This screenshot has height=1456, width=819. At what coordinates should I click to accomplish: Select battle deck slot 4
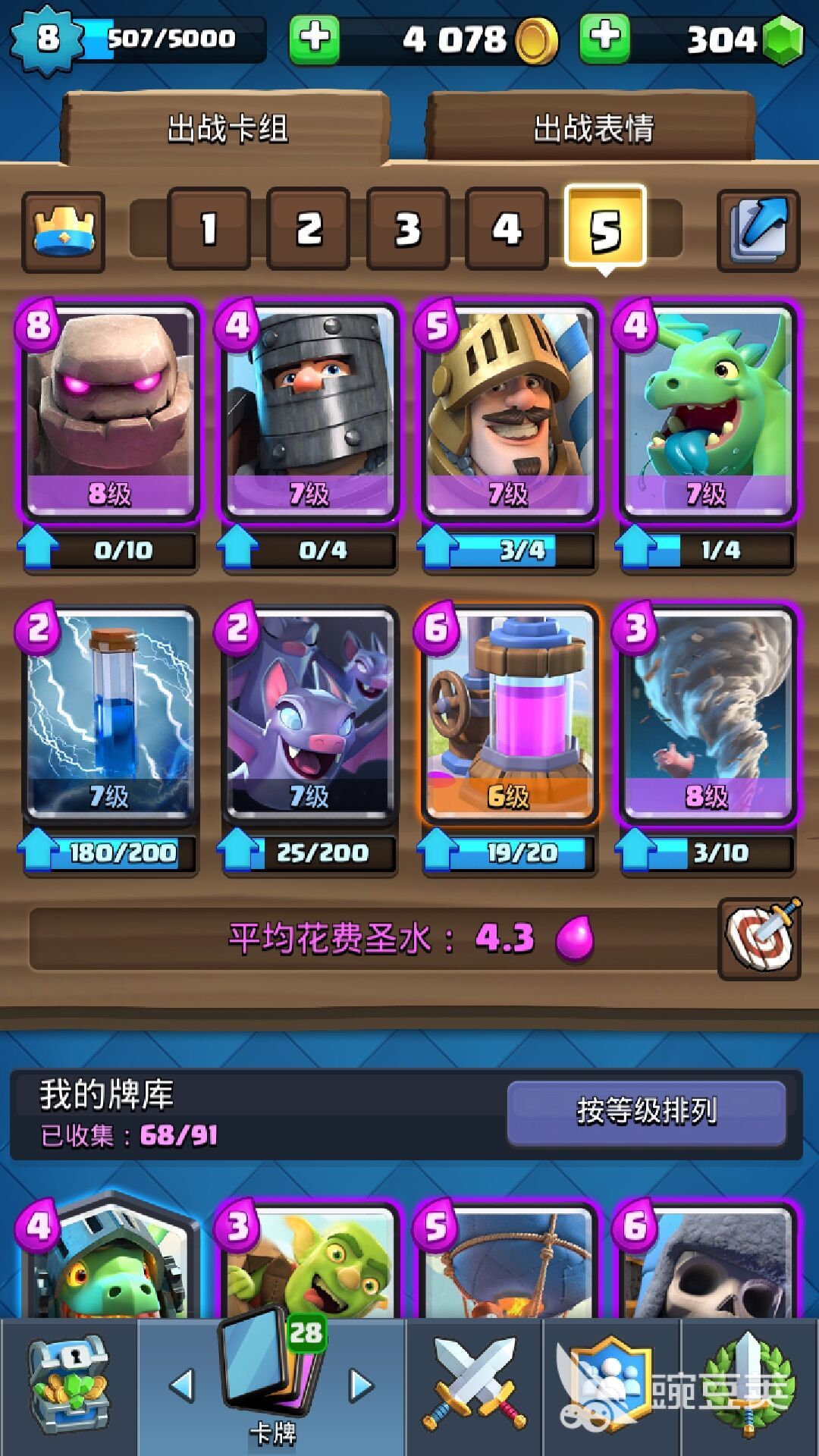pos(507,229)
